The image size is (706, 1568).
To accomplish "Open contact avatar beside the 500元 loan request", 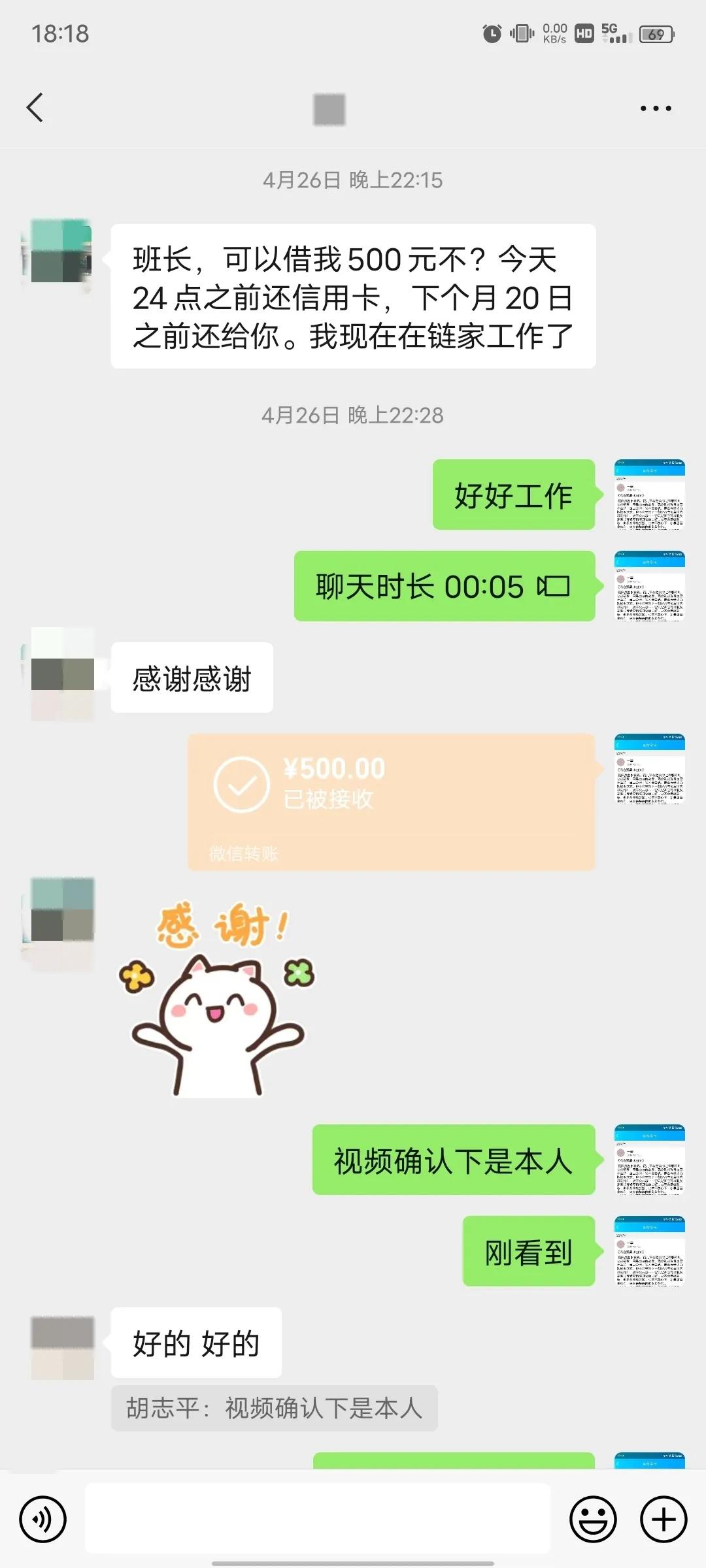I will [x=60, y=253].
